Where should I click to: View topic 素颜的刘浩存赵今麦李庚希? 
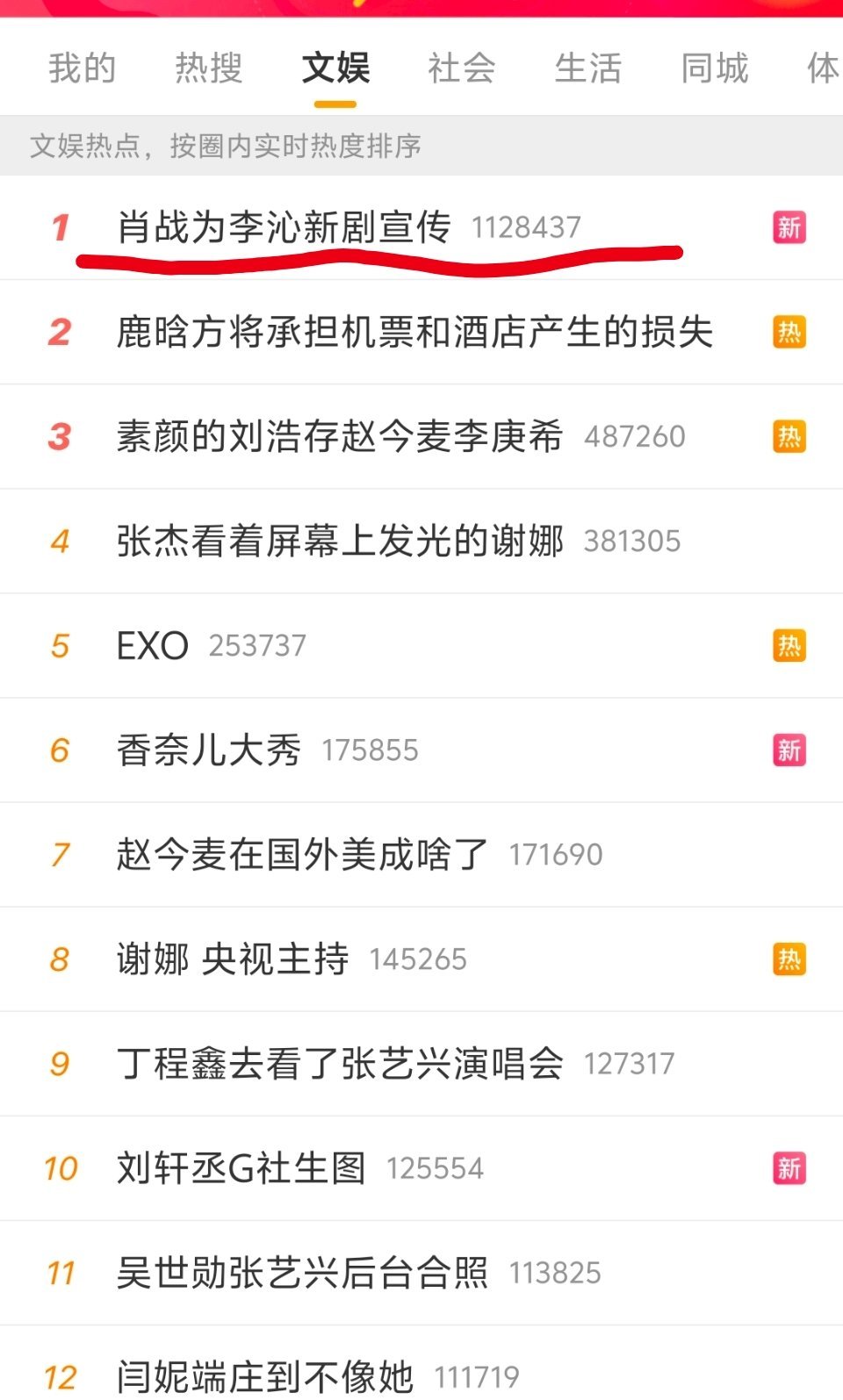340,436
